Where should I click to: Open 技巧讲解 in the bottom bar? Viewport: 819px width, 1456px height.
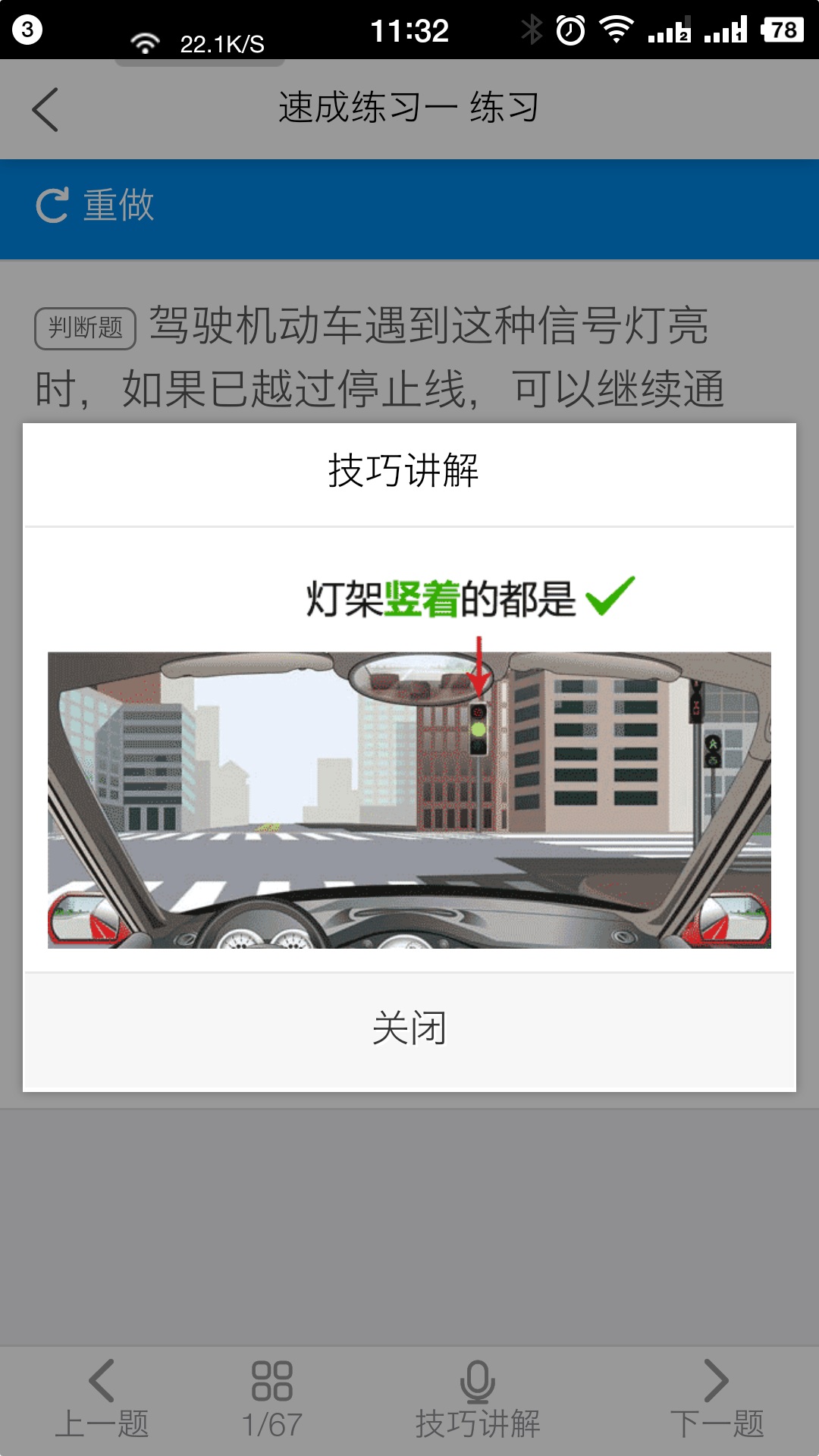point(478,1400)
